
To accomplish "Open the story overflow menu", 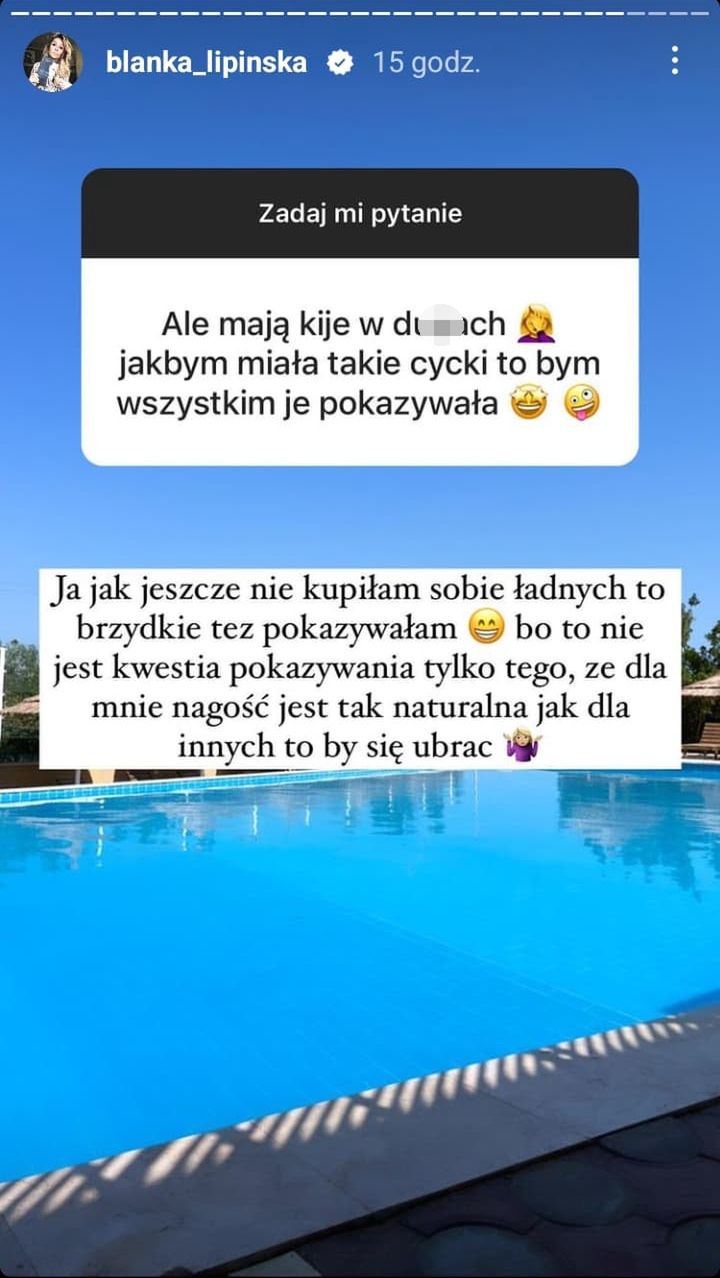I will [x=675, y=62].
